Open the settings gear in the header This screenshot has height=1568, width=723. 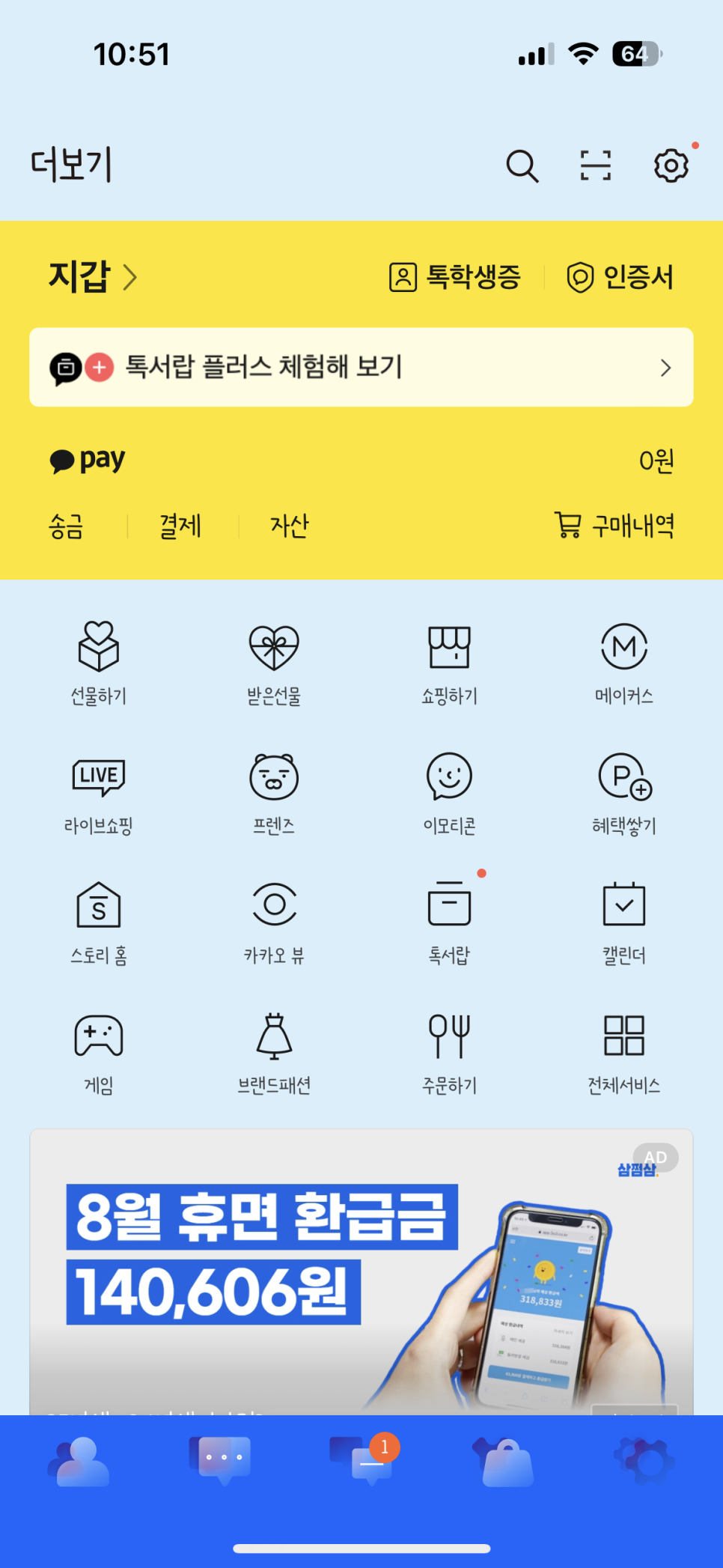(x=671, y=165)
